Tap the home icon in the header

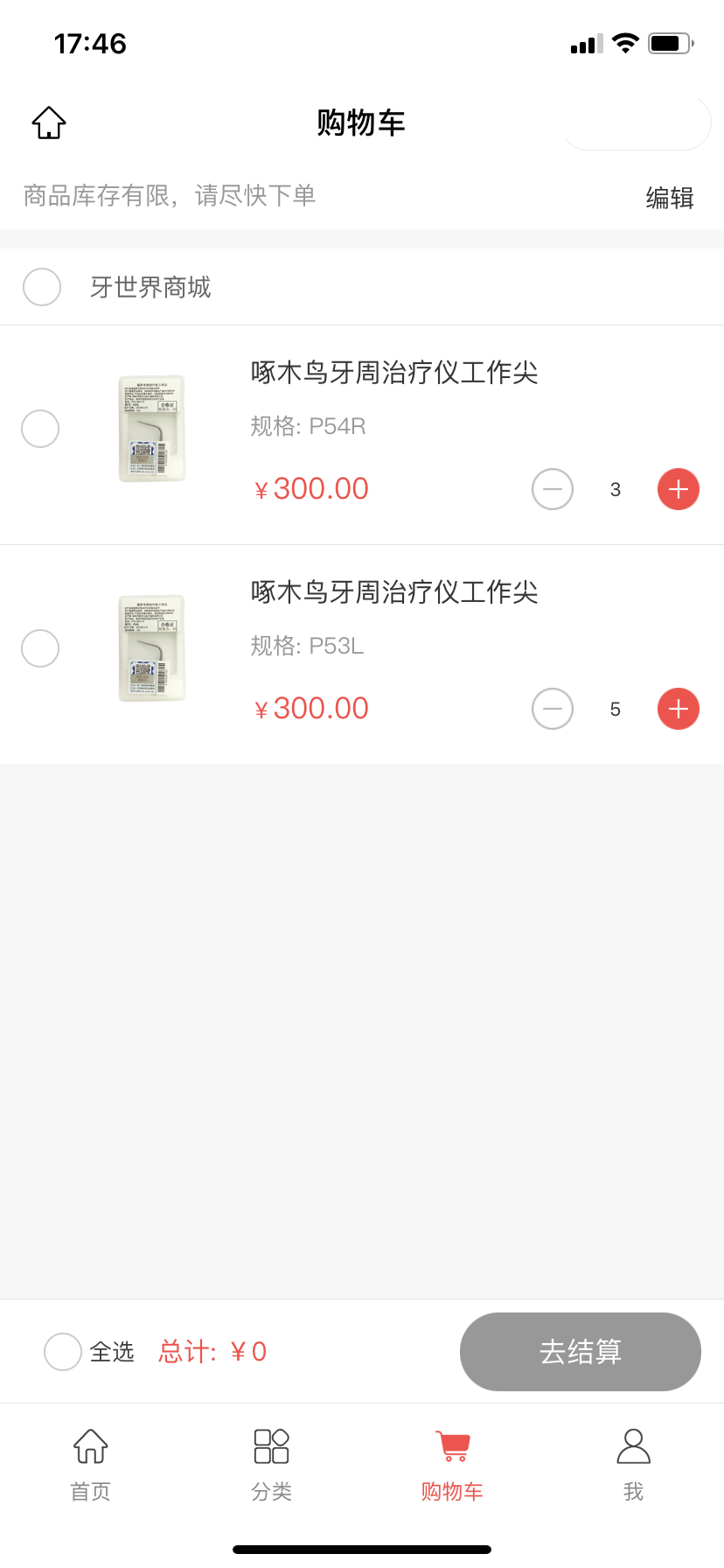point(49,122)
